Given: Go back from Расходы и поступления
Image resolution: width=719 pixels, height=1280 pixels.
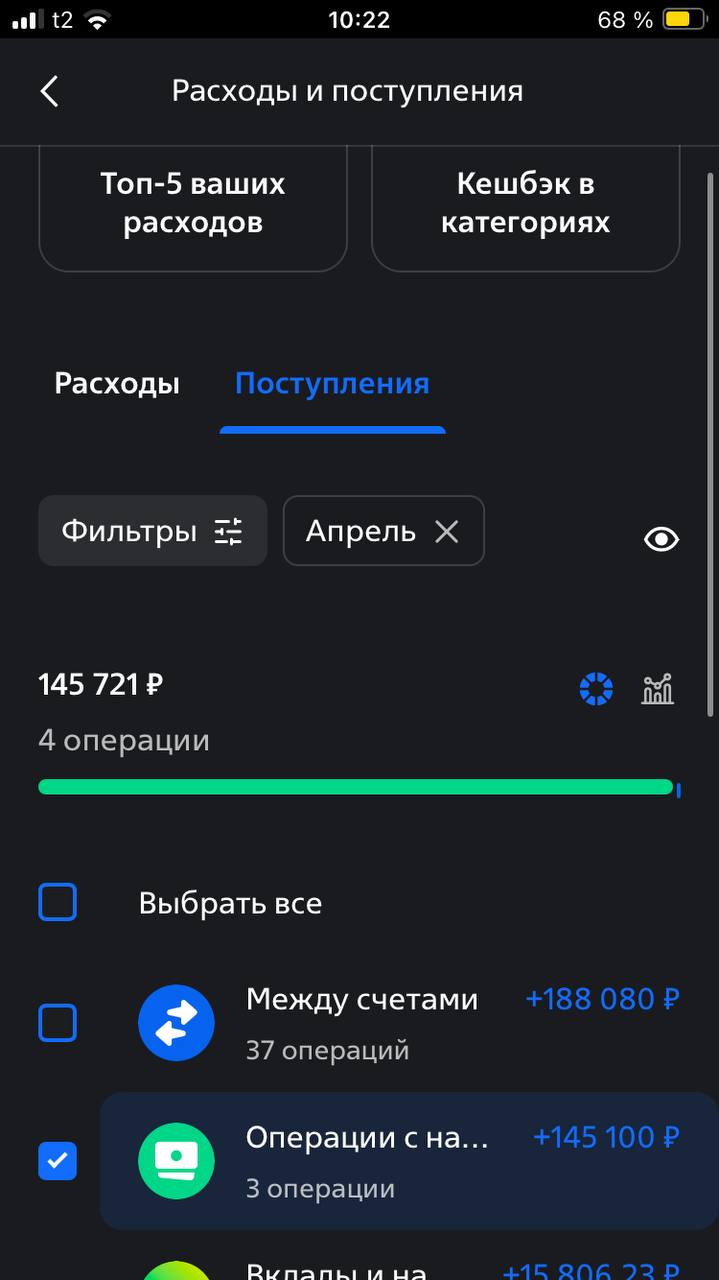Looking at the screenshot, I should (x=49, y=91).
